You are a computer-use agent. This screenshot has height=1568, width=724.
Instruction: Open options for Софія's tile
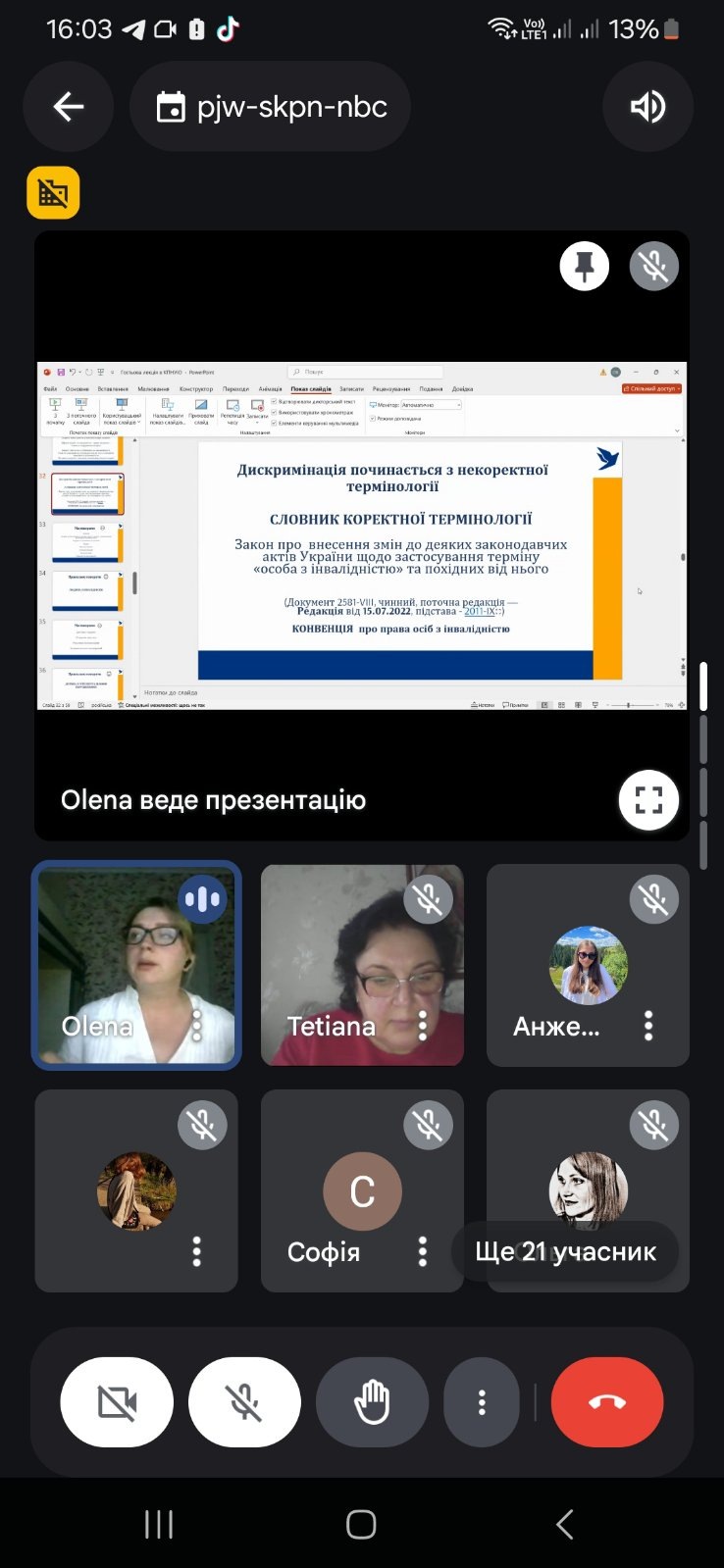[423, 1251]
